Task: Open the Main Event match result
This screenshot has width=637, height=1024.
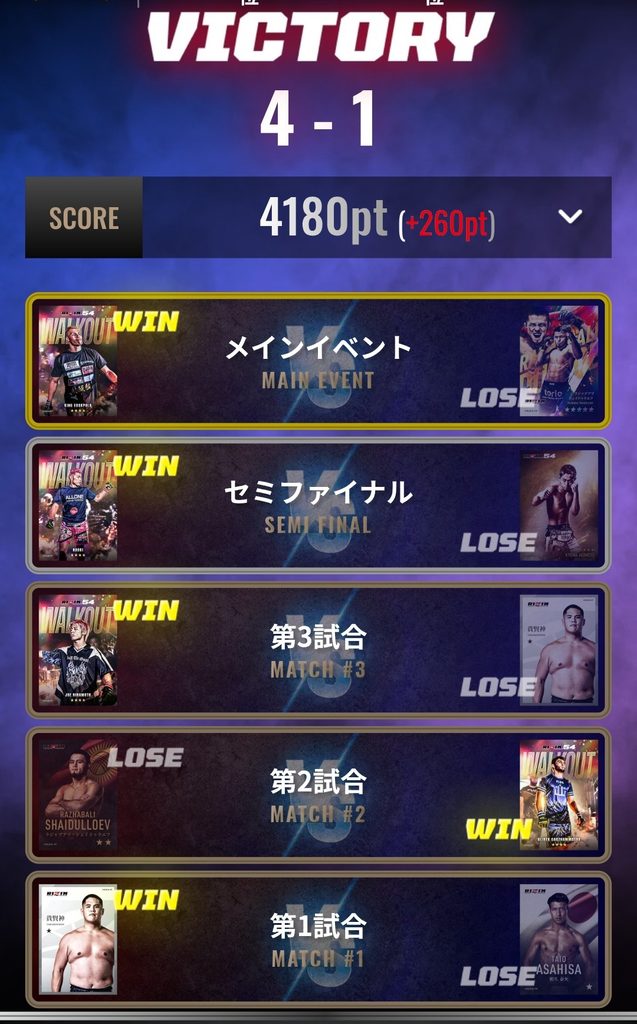Action: point(318,360)
